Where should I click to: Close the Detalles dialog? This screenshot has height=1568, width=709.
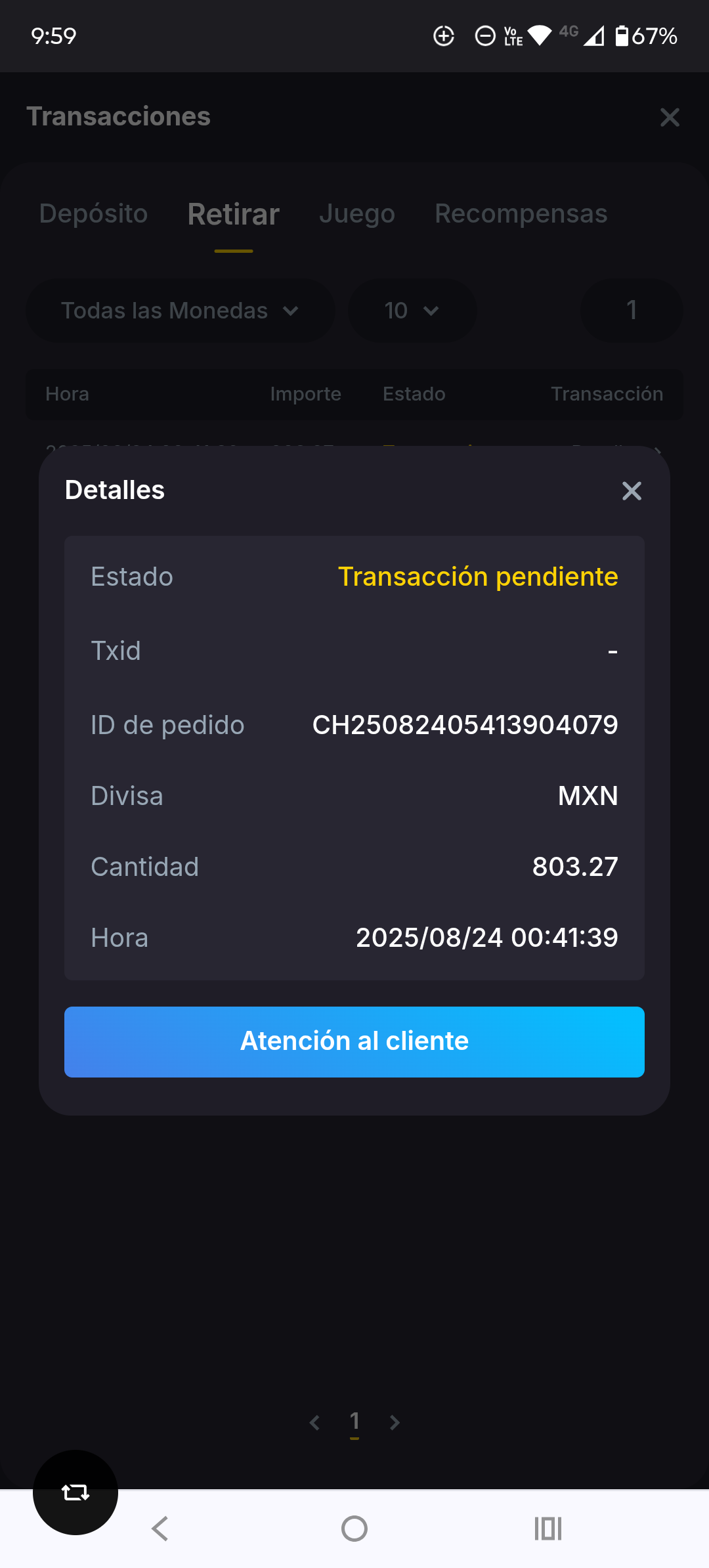(632, 491)
